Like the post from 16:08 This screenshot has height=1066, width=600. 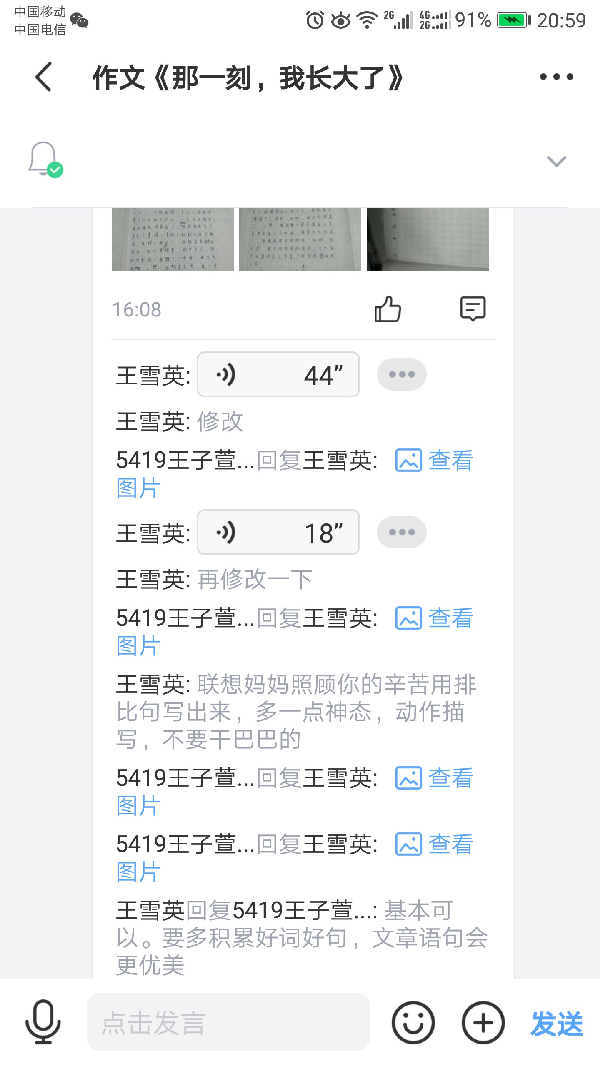(388, 309)
